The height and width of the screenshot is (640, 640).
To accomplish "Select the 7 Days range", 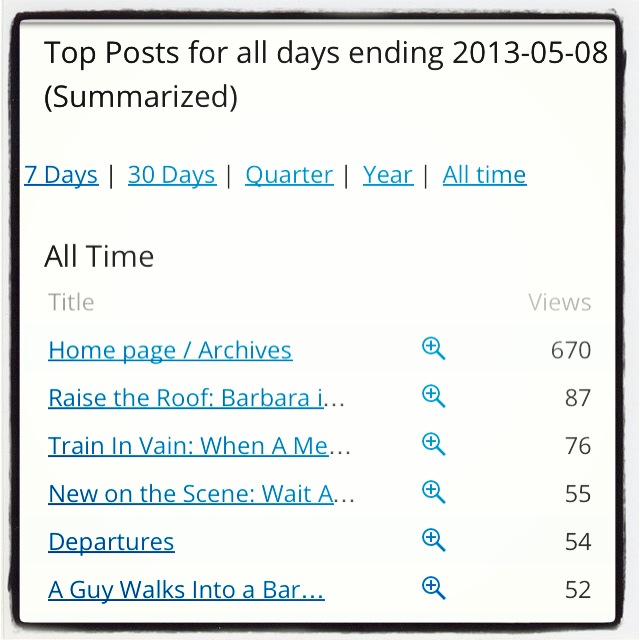I will 61,175.
